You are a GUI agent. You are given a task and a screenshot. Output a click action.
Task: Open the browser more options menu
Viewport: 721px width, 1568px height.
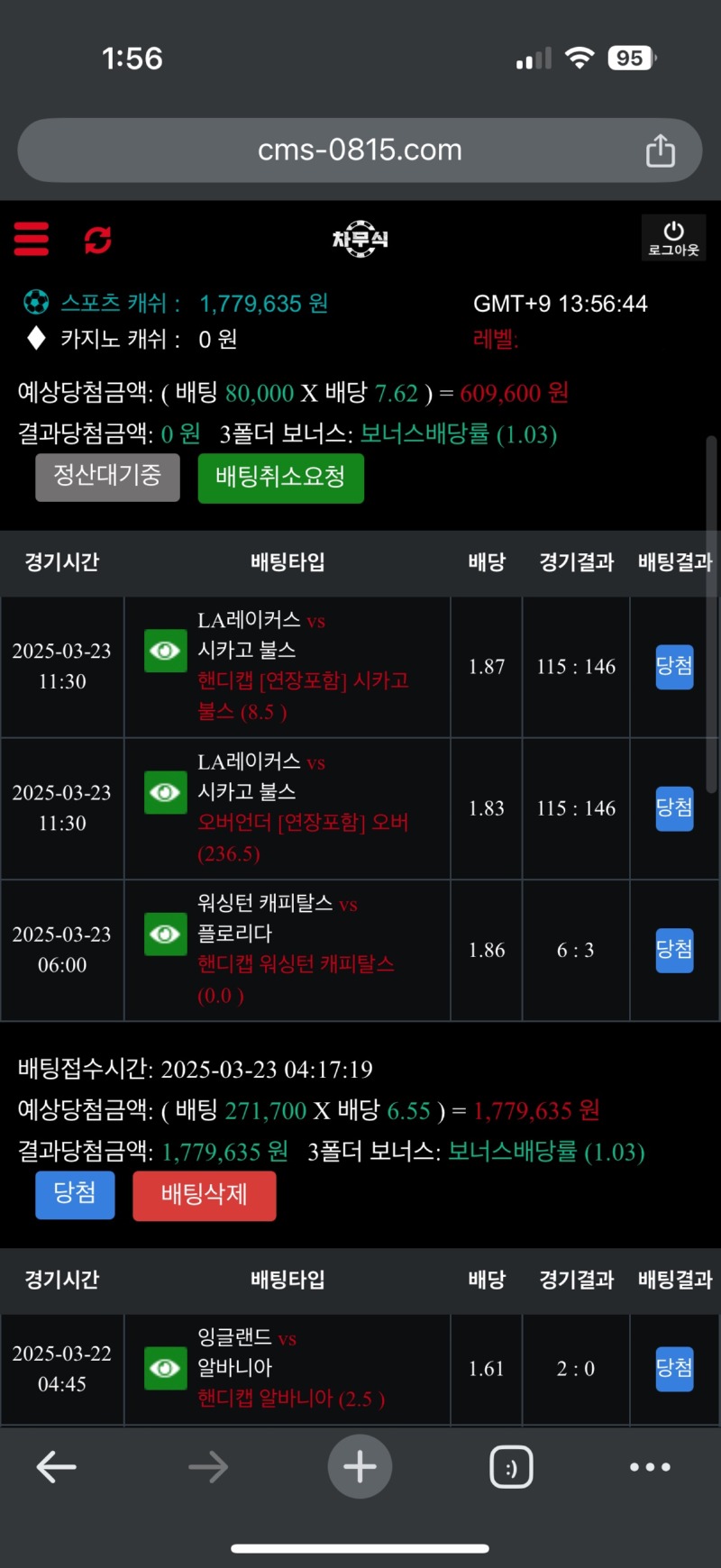click(650, 1467)
